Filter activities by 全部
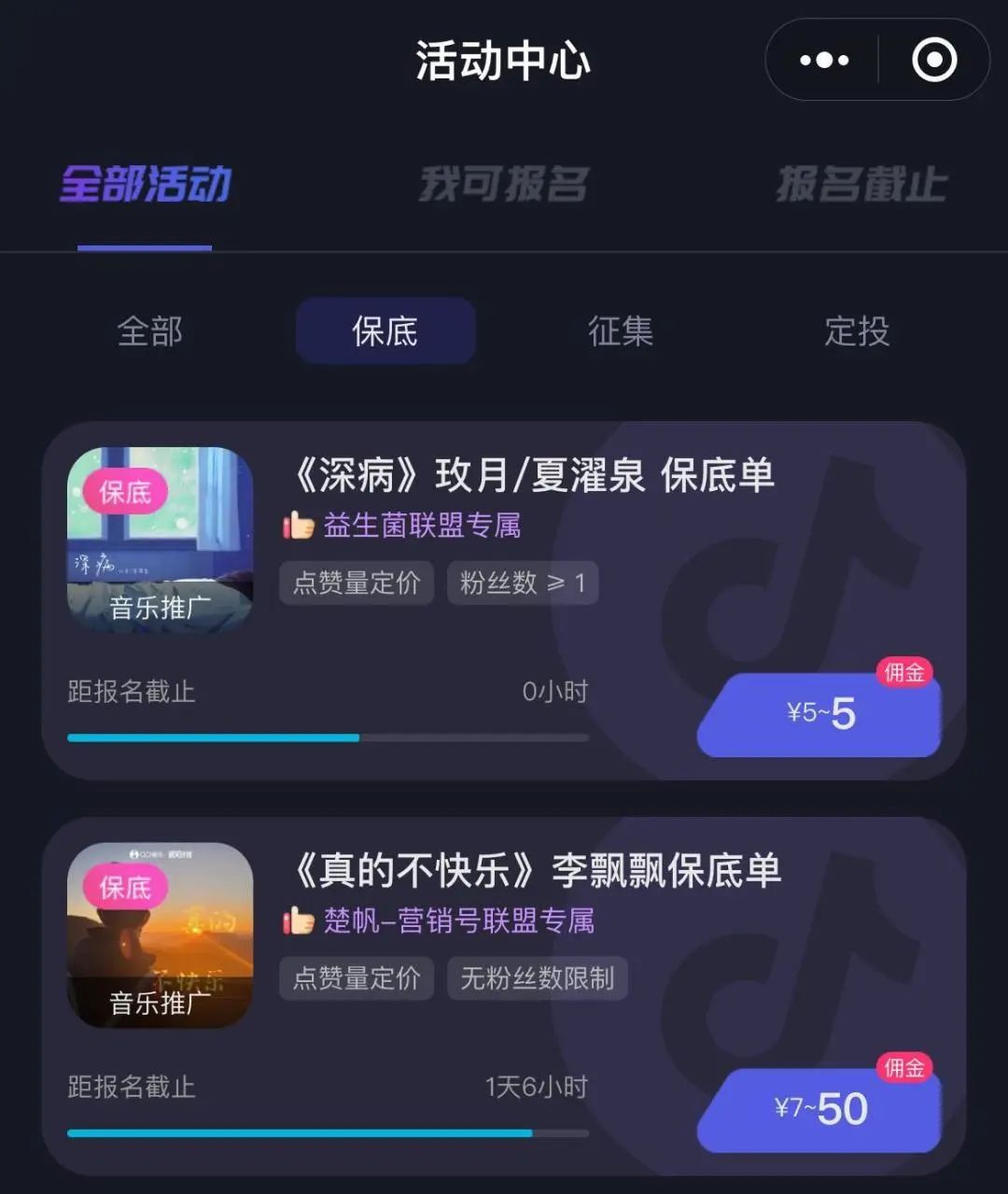 tap(149, 331)
